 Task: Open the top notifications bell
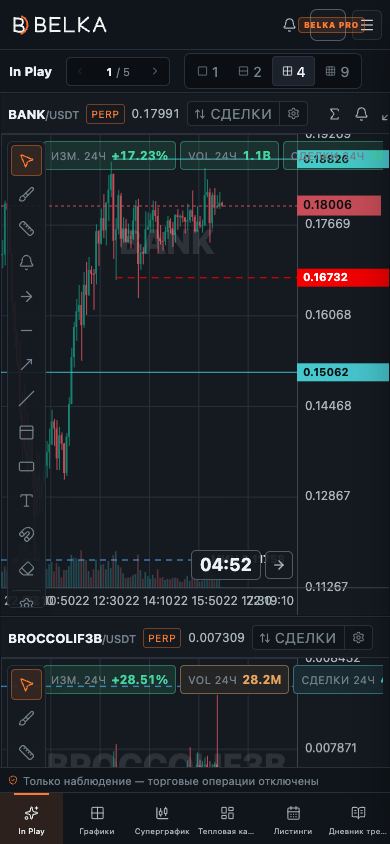pos(289,25)
